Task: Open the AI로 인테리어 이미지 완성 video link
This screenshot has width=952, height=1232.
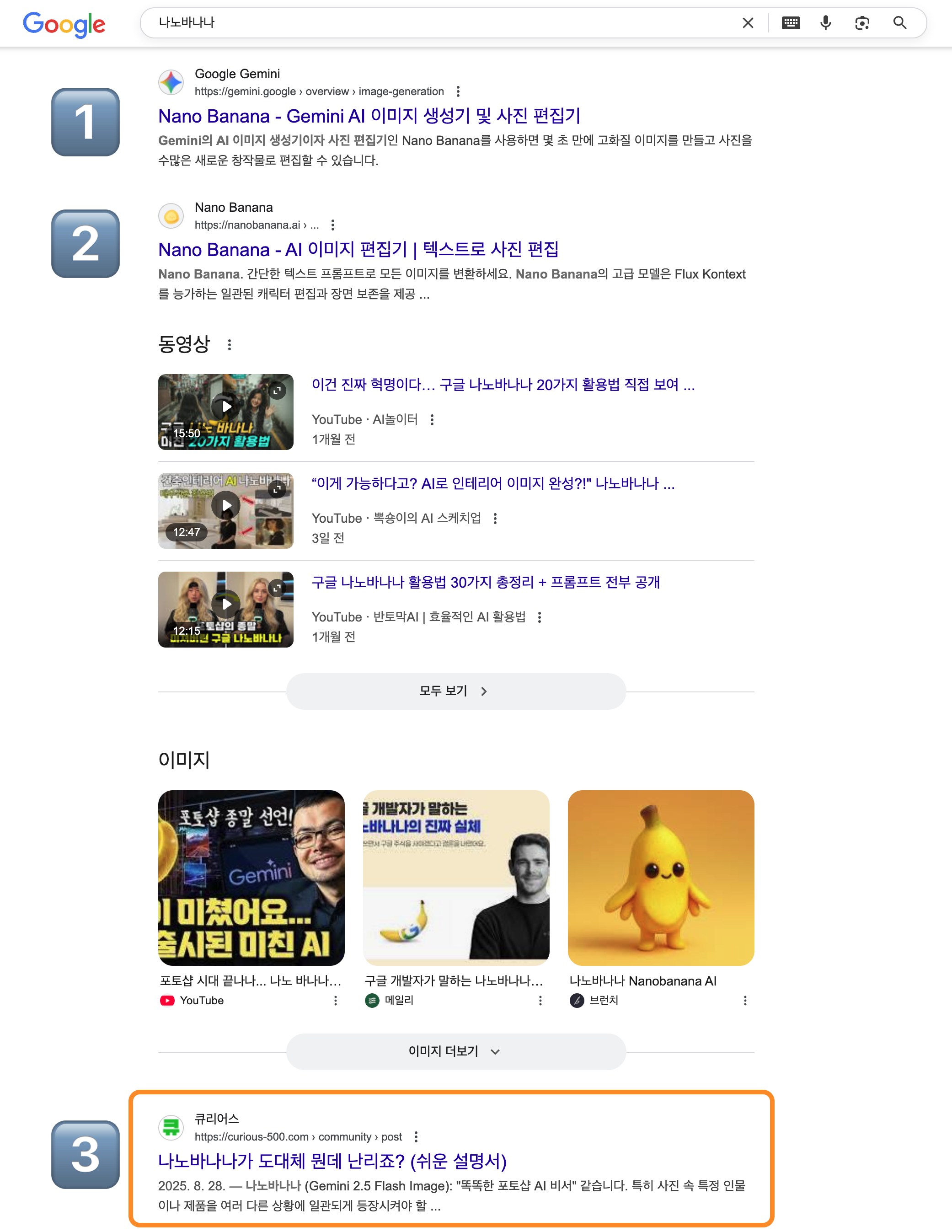Action: coord(493,483)
